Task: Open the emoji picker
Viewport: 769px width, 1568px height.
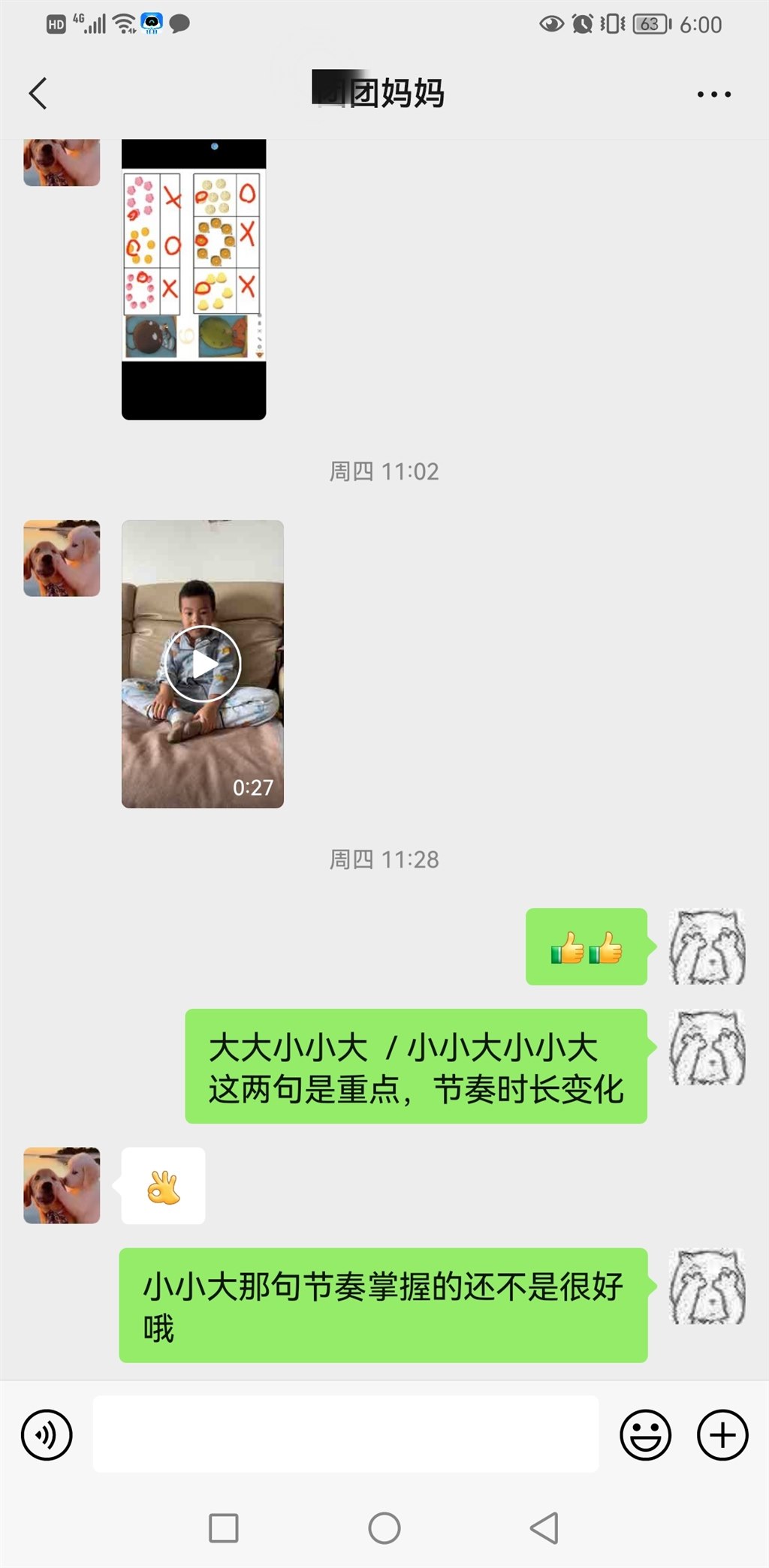Action: pos(645,1435)
